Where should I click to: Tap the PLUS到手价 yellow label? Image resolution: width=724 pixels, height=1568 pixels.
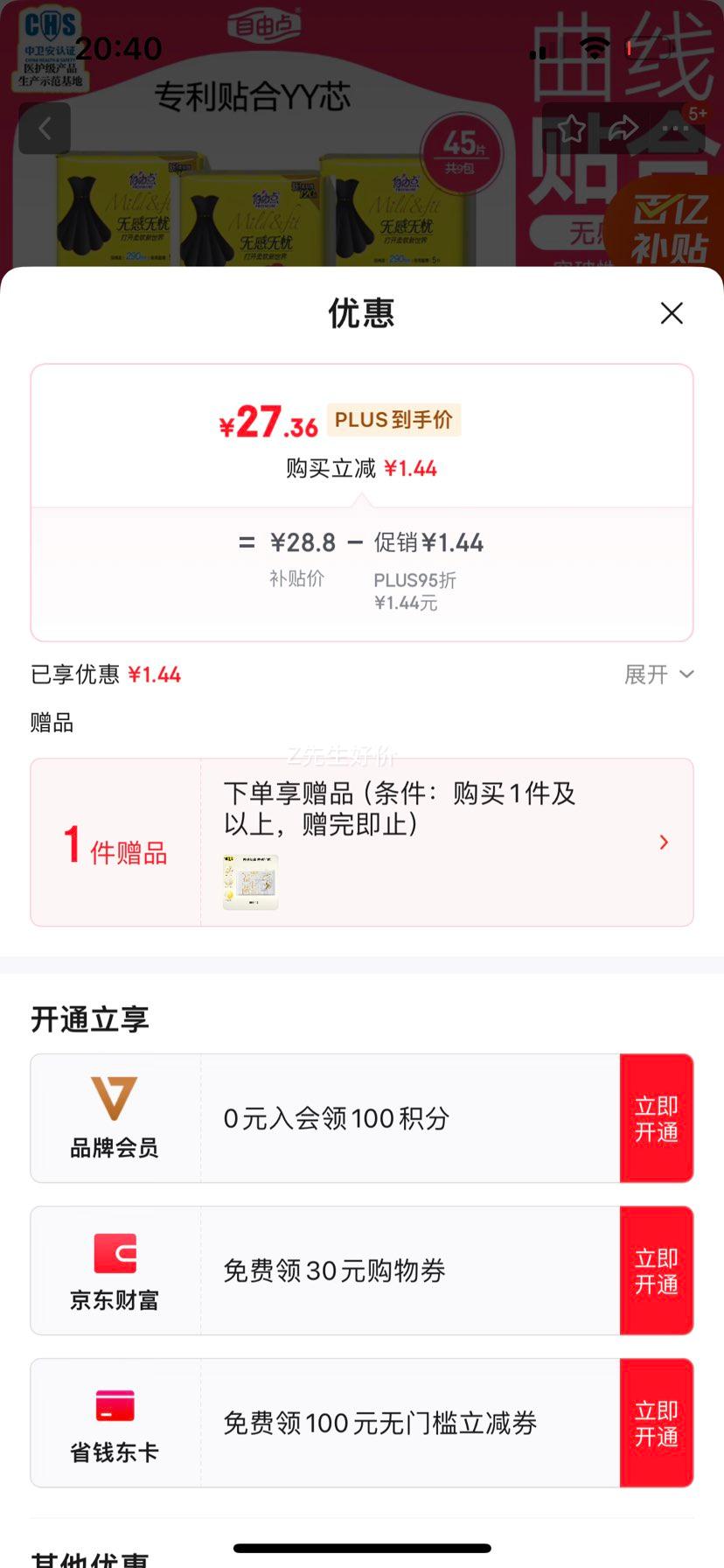coord(393,420)
